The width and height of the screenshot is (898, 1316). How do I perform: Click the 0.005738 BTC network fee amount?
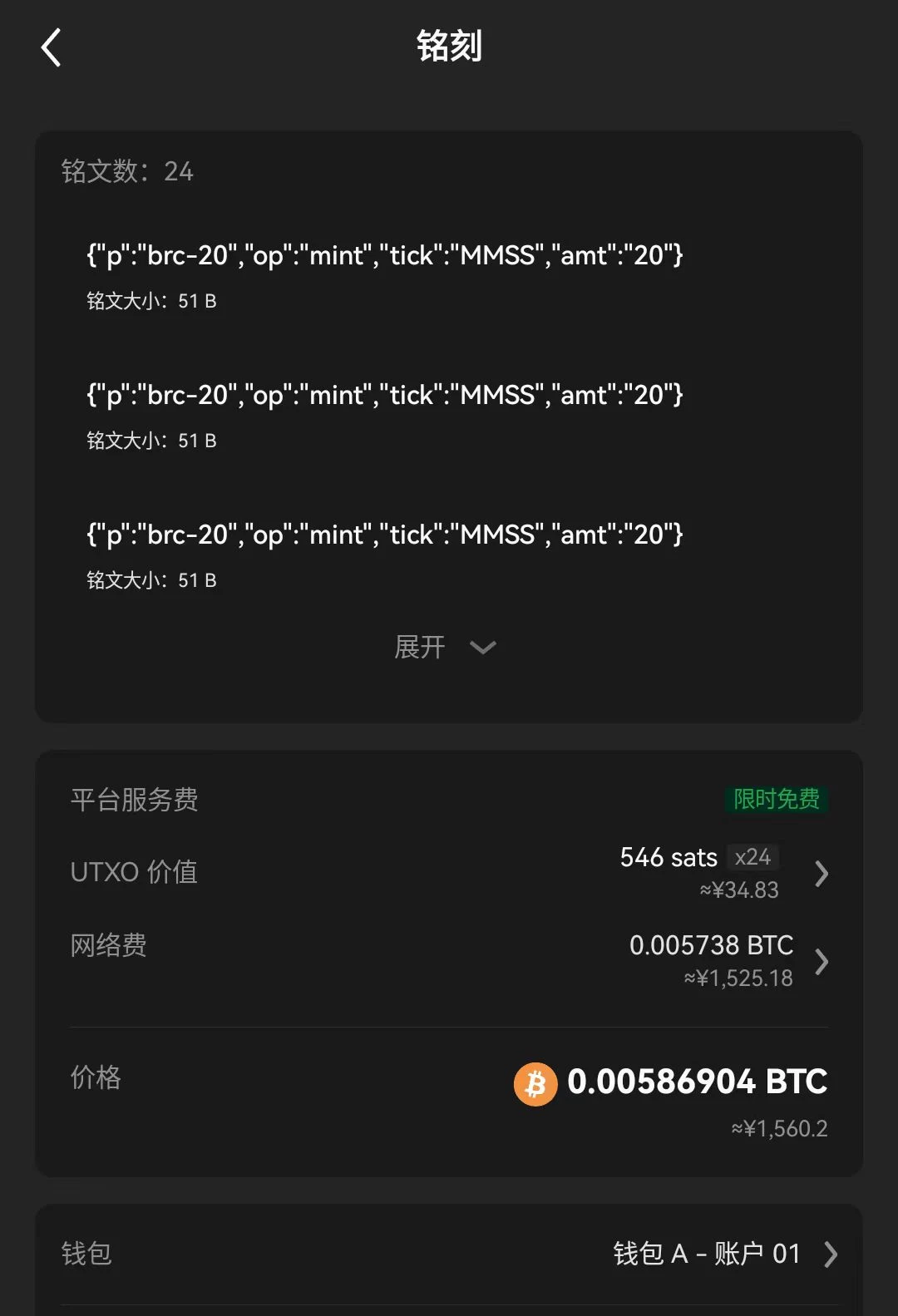point(711,945)
